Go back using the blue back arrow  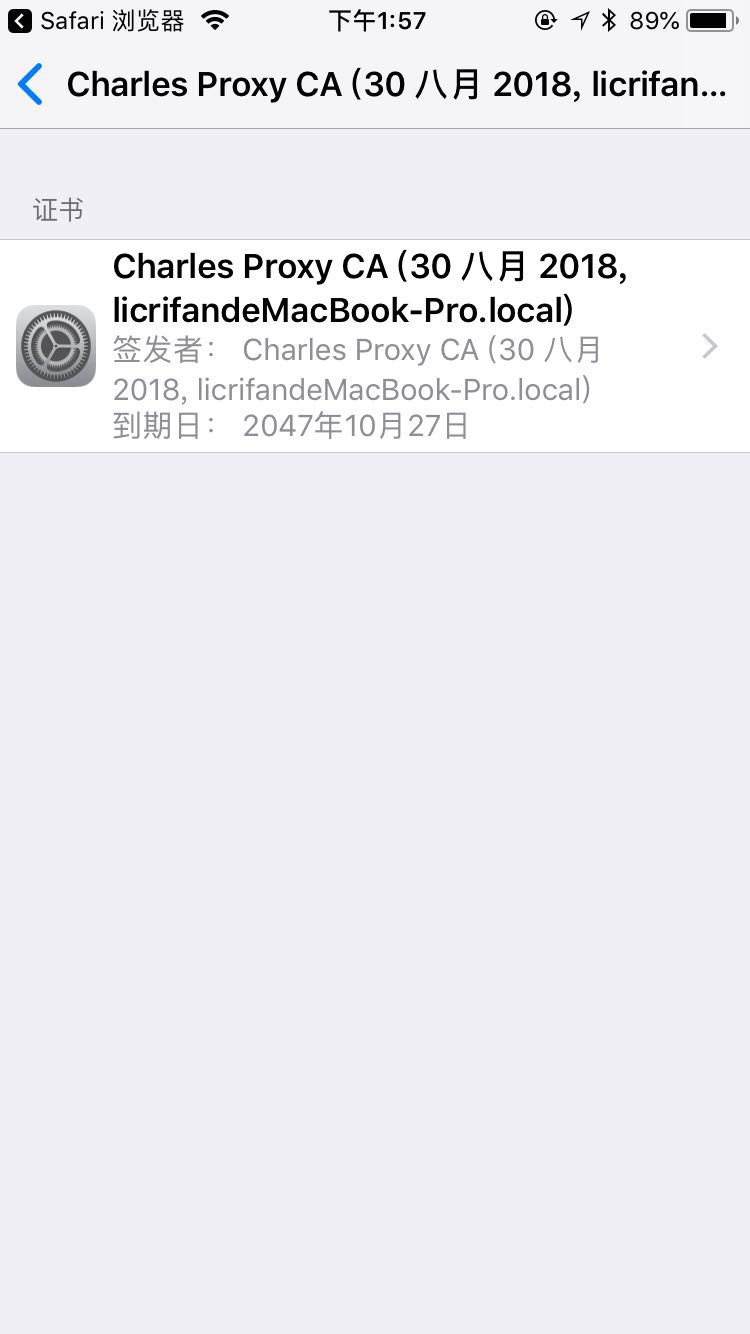pyautogui.click(x=31, y=85)
